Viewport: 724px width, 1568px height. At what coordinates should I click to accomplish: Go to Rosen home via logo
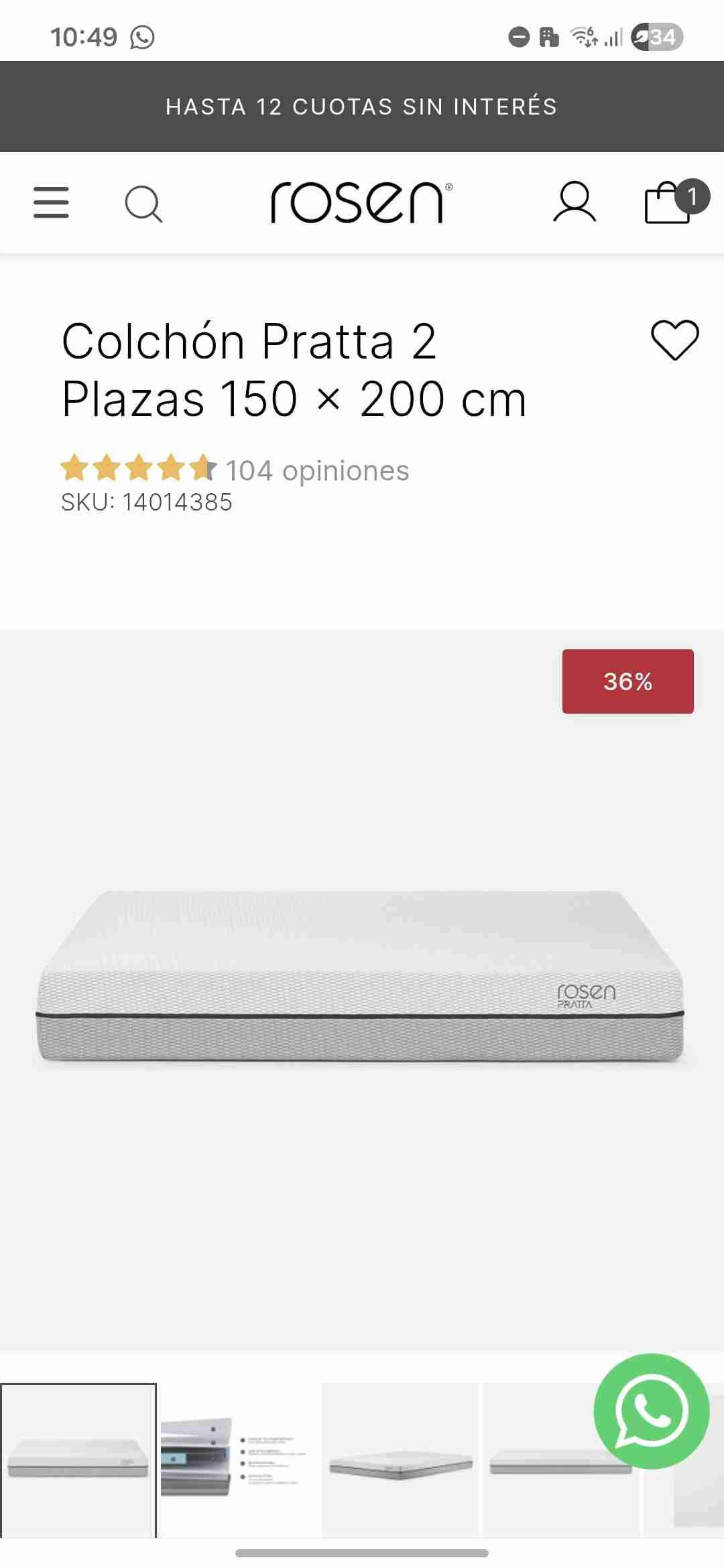point(361,202)
